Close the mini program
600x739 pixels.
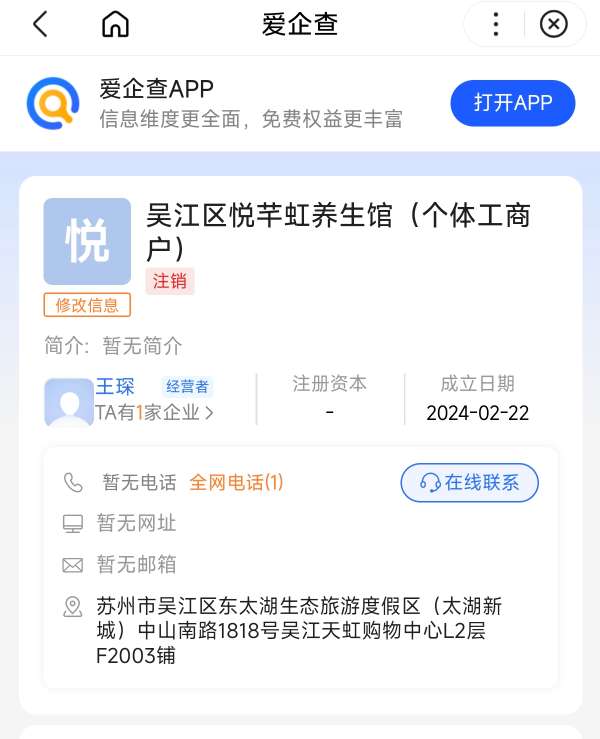point(553,25)
